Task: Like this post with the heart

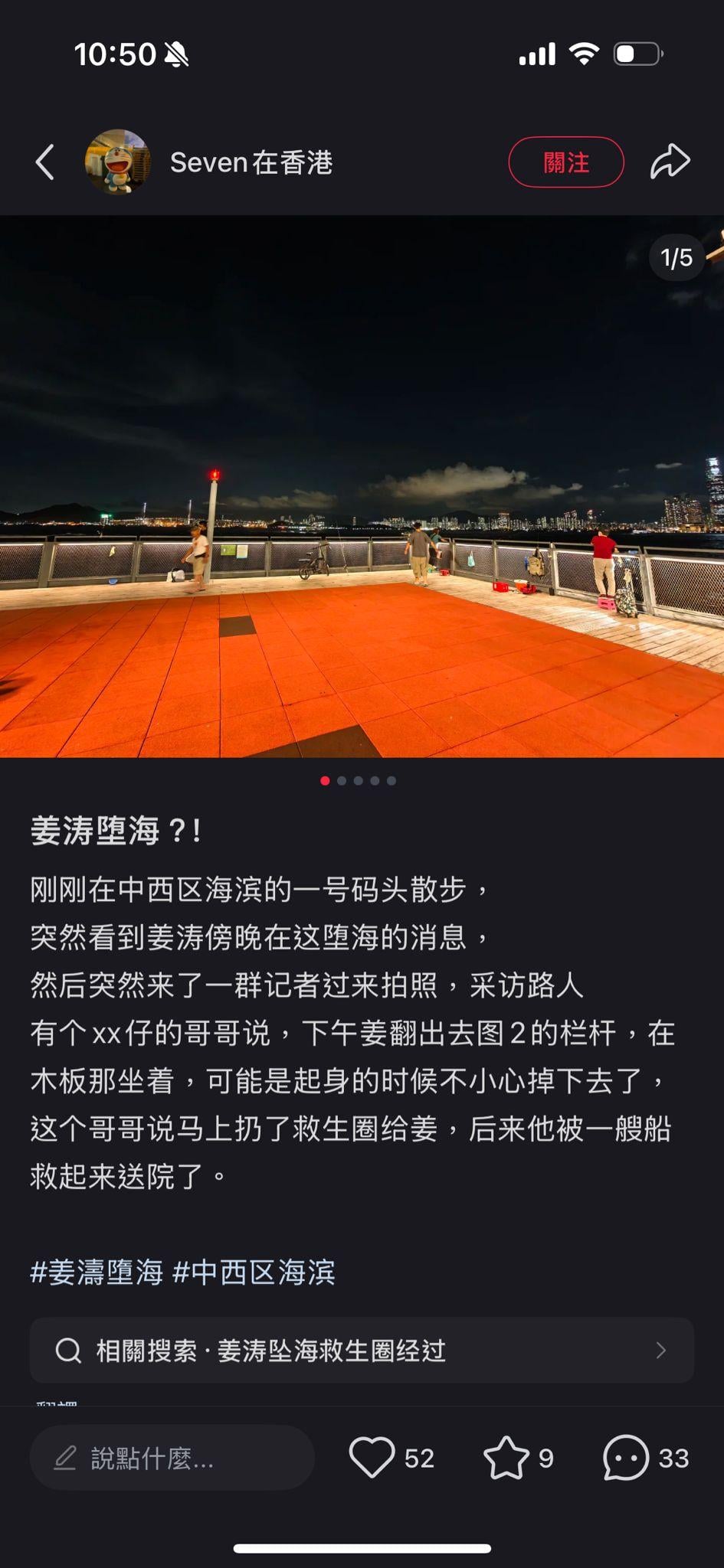Action: [x=372, y=1457]
